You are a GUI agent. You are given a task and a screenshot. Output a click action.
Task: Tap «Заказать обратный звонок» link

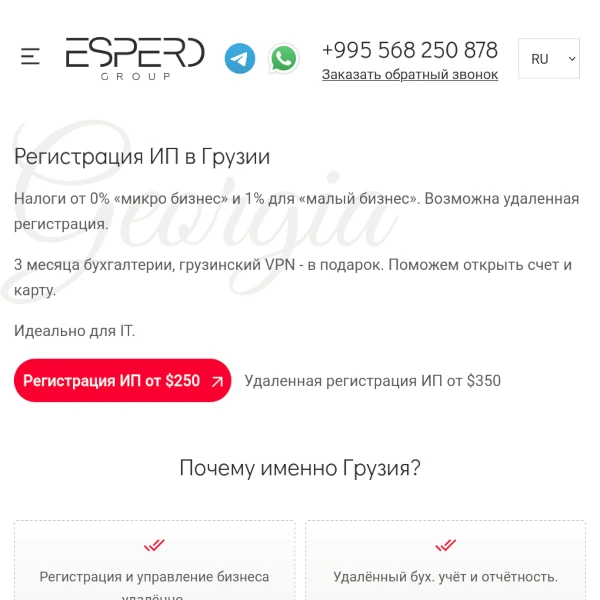click(x=409, y=75)
